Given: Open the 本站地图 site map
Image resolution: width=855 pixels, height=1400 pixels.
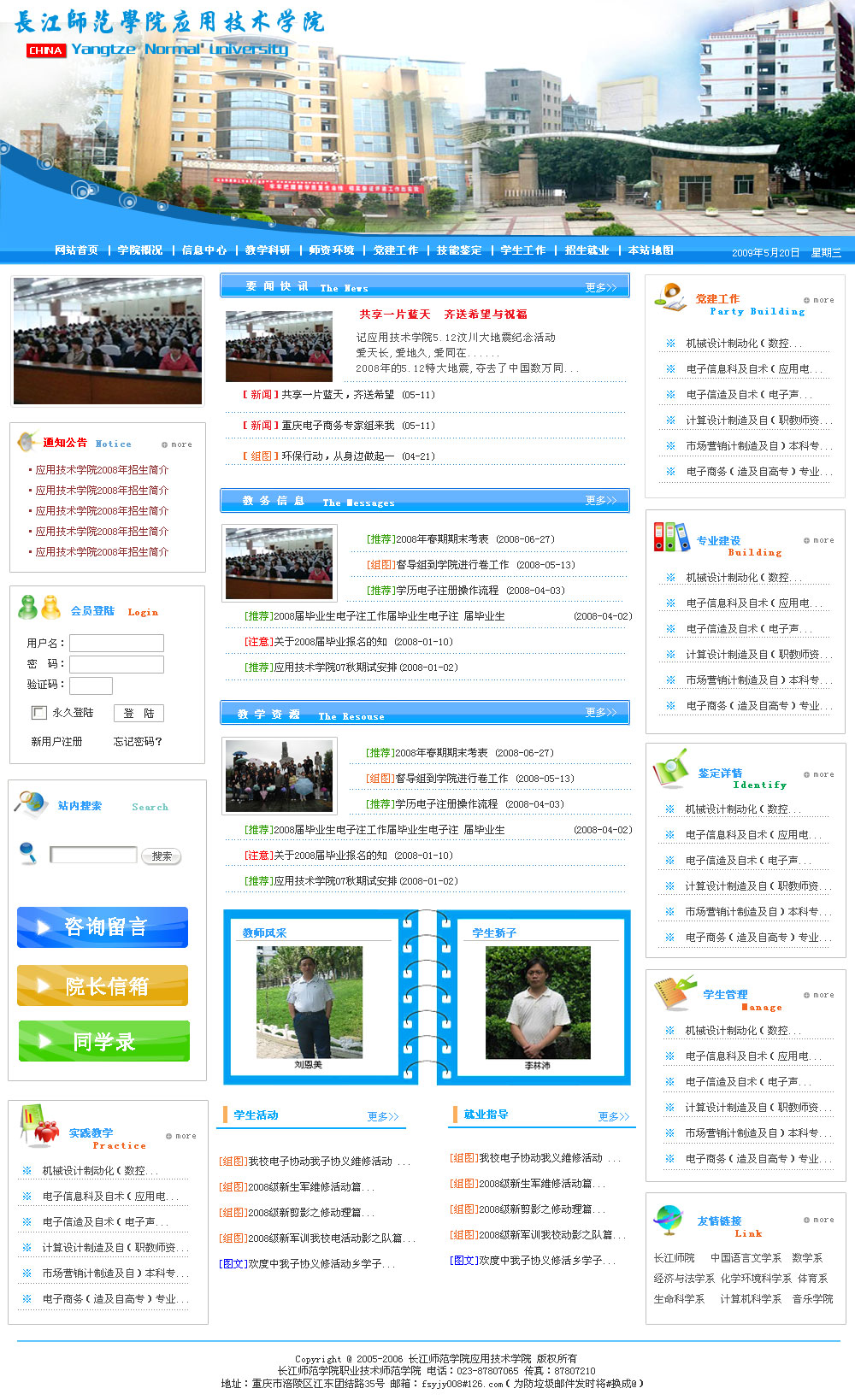Looking at the screenshot, I should (x=651, y=250).
